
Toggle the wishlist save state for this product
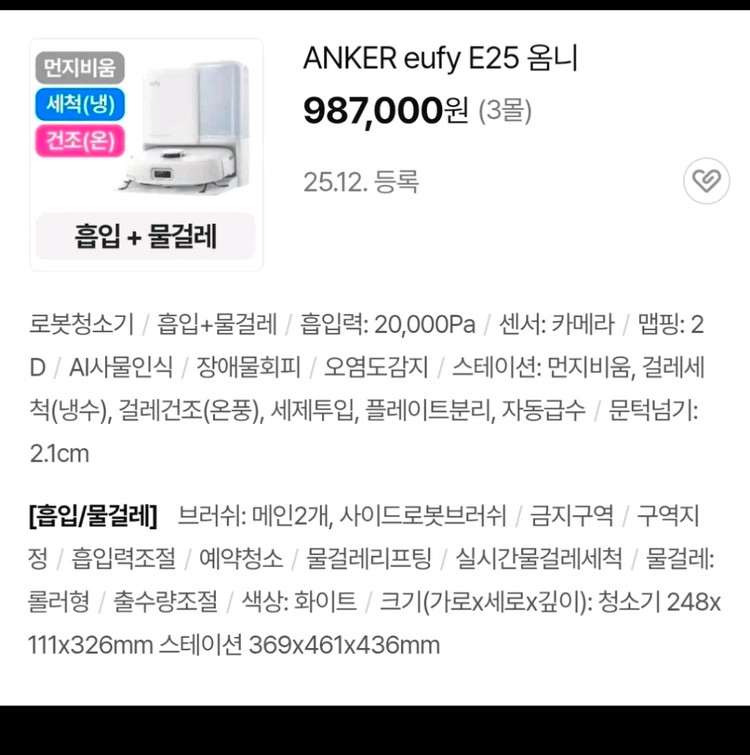[708, 180]
